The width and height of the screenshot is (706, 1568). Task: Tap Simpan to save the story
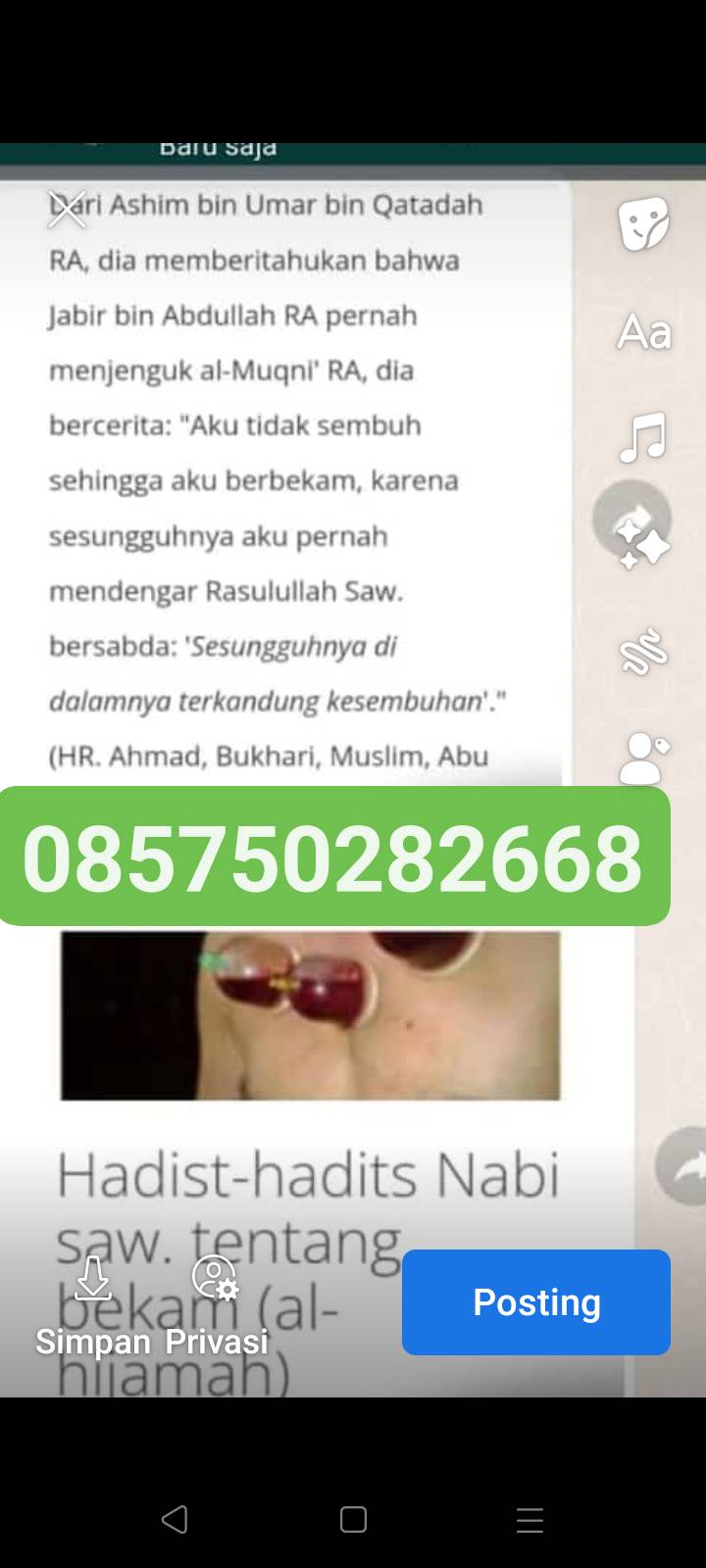tap(93, 1306)
